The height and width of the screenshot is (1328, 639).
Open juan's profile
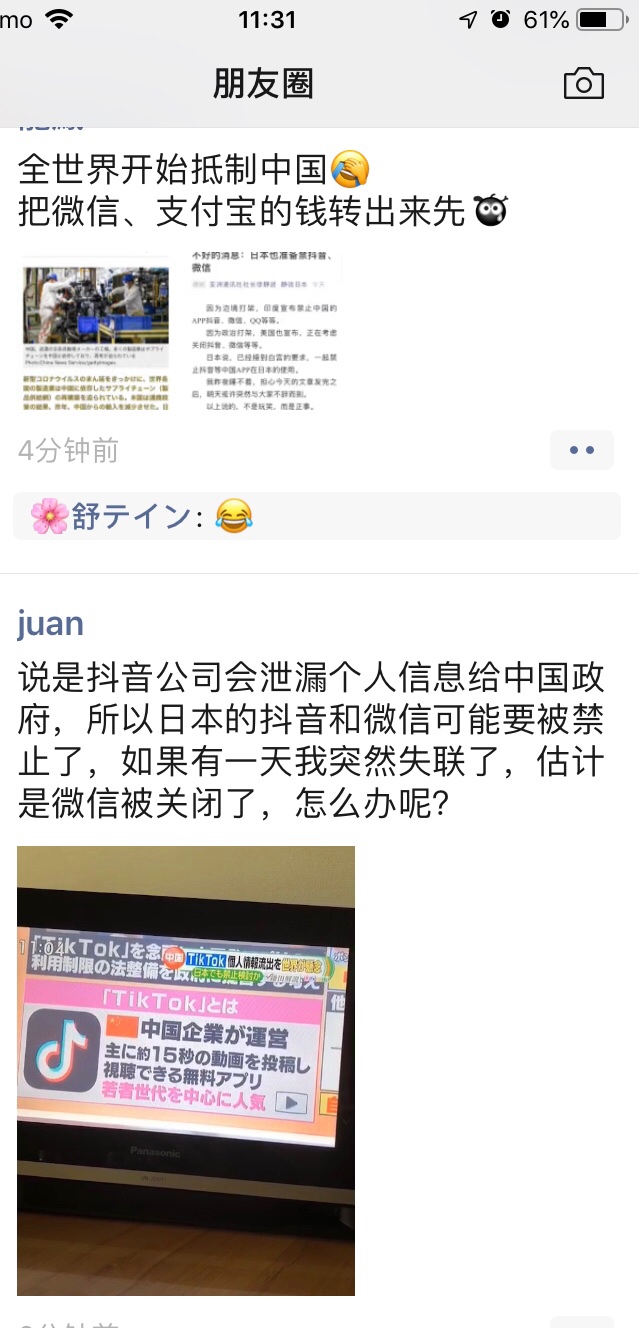(x=50, y=624)
